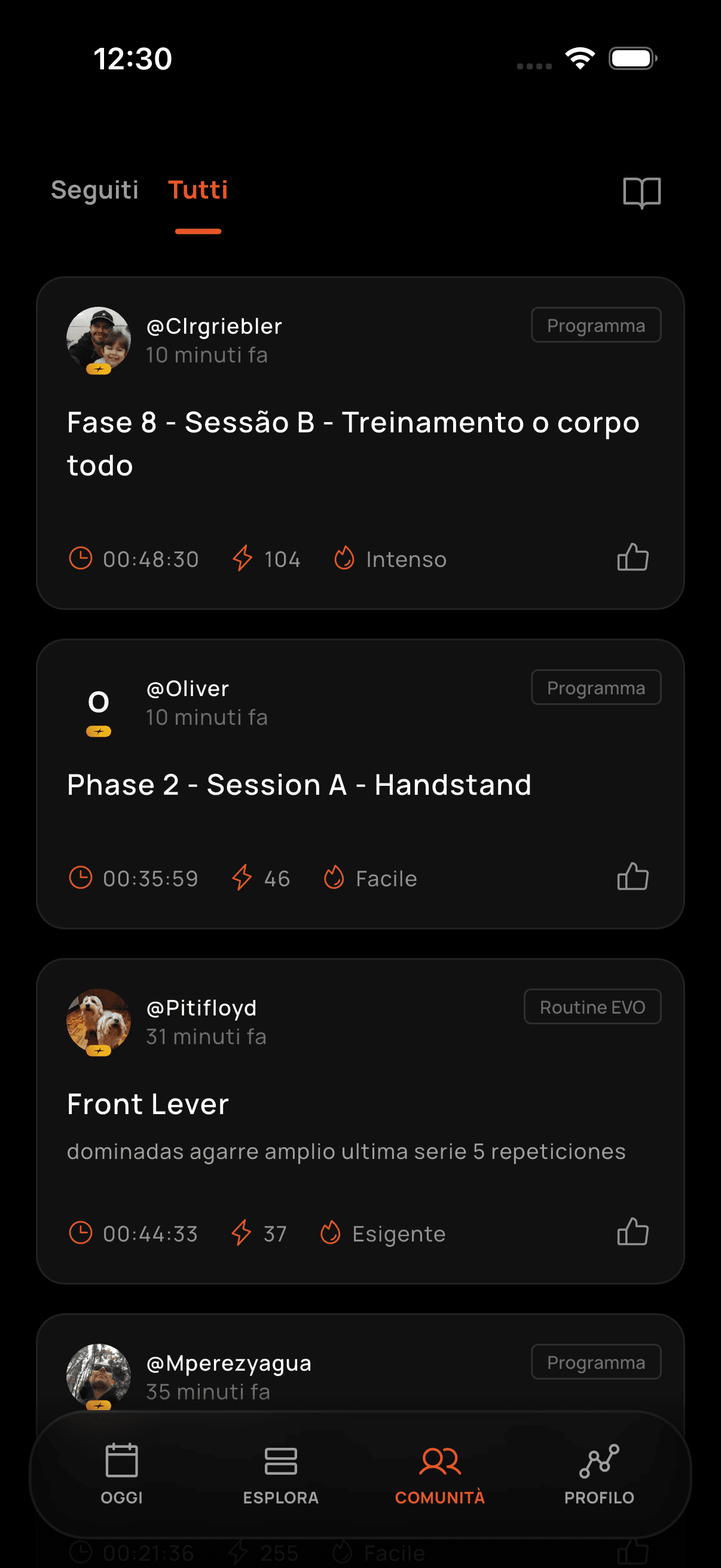Switch to the Esplora tab
The height and width of the screenshot is (1568, 721).
(280, 1472)
